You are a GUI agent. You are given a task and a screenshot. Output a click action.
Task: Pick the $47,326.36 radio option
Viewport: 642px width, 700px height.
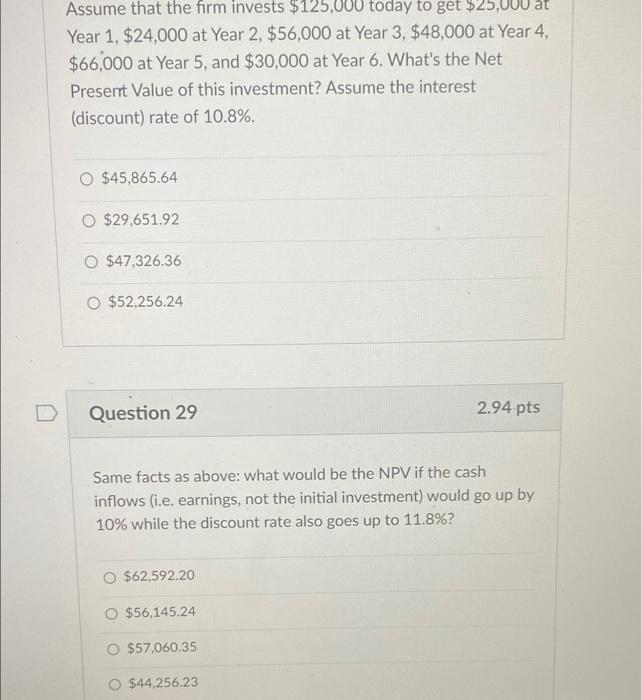pyautogui.click(x=92, y=261)
